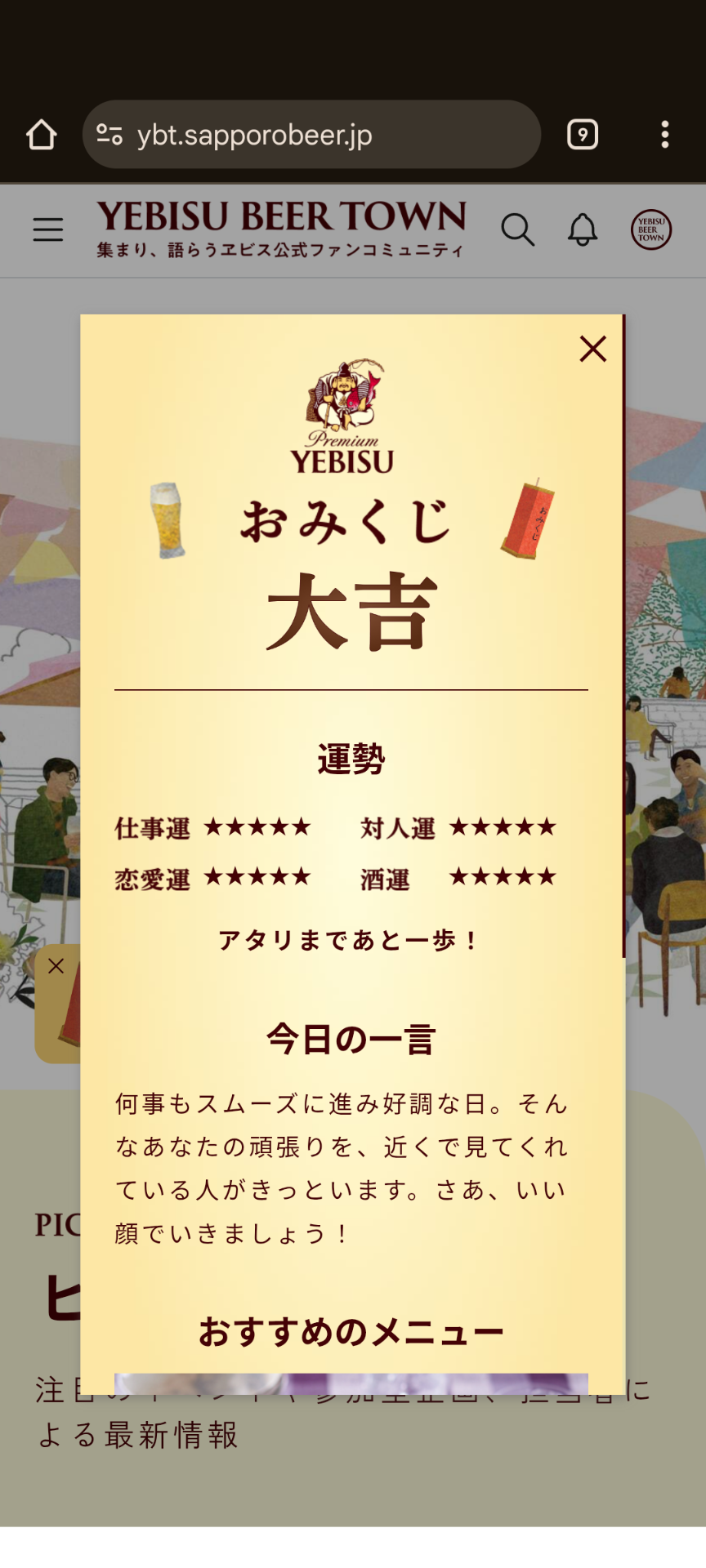Open the browser tab switcher
The height and width of the screenshot is (1568, 706).
(583, 135)
